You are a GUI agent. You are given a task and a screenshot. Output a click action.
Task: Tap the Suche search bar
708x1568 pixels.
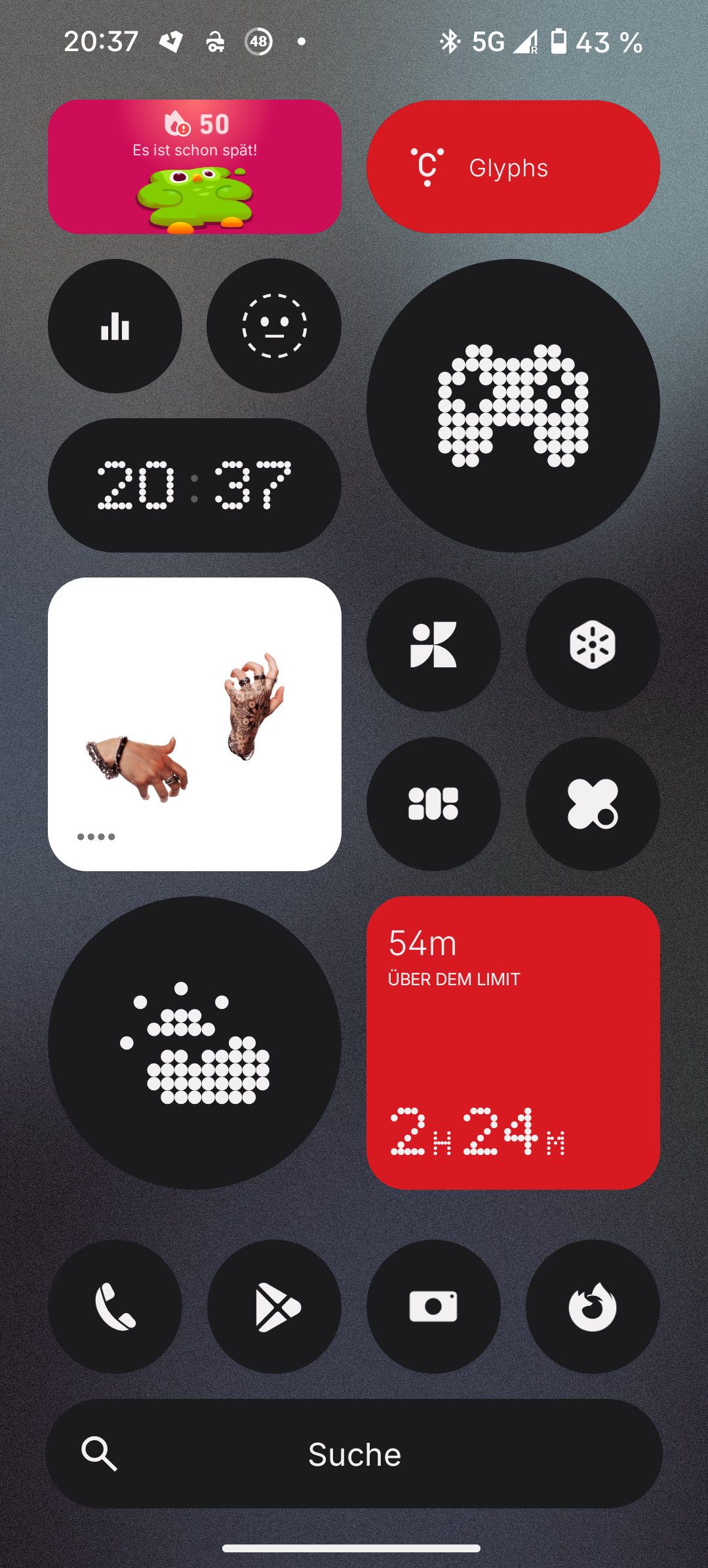point(354,1454)
